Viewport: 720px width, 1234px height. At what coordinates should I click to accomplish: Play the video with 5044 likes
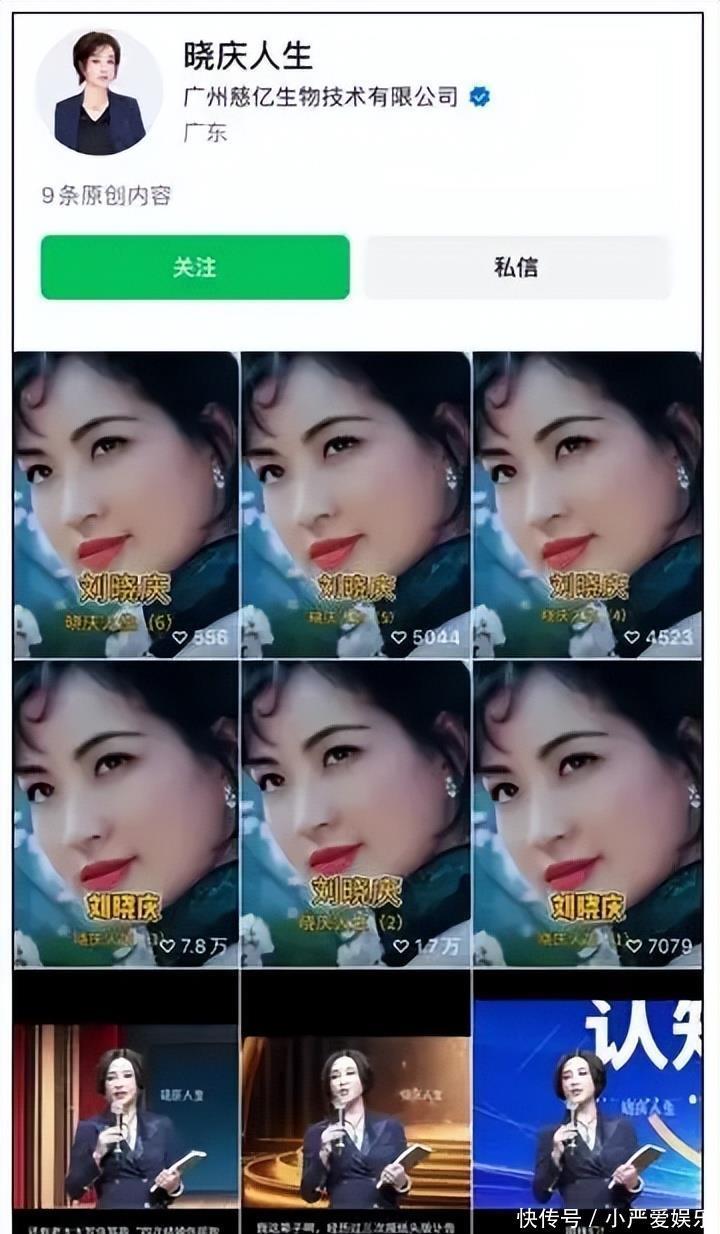point(356,505)
